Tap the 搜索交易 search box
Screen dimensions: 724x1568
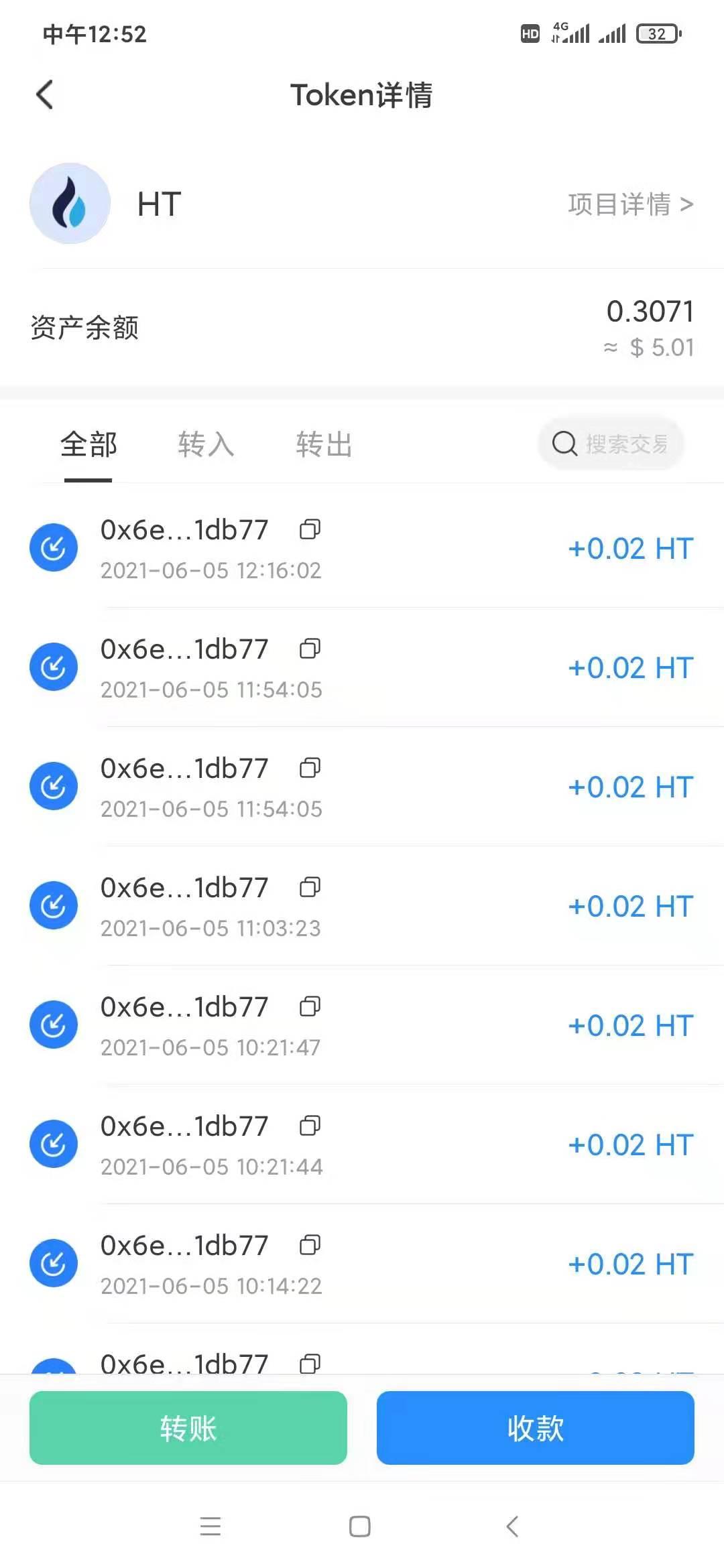point(611,444)
